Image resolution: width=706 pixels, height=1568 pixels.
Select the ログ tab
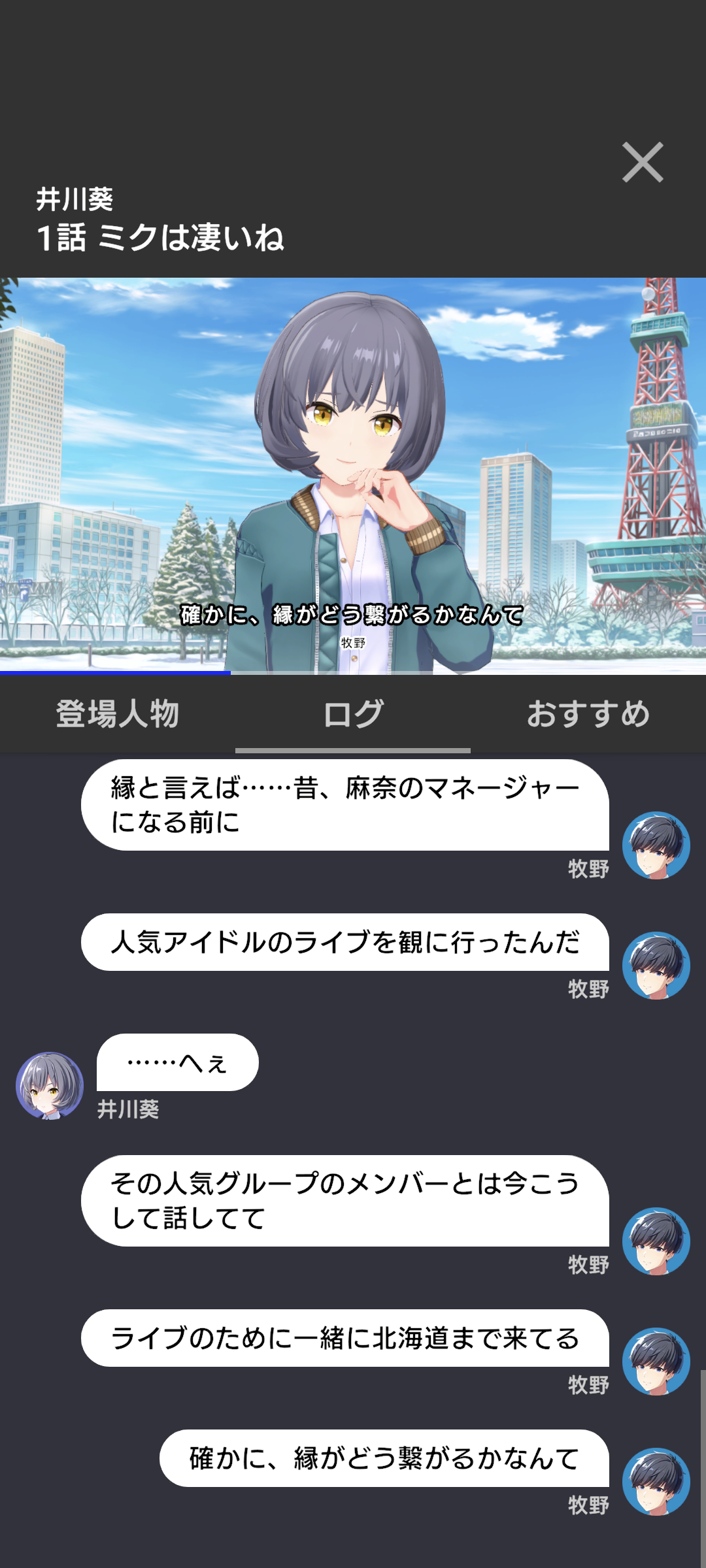353,713
